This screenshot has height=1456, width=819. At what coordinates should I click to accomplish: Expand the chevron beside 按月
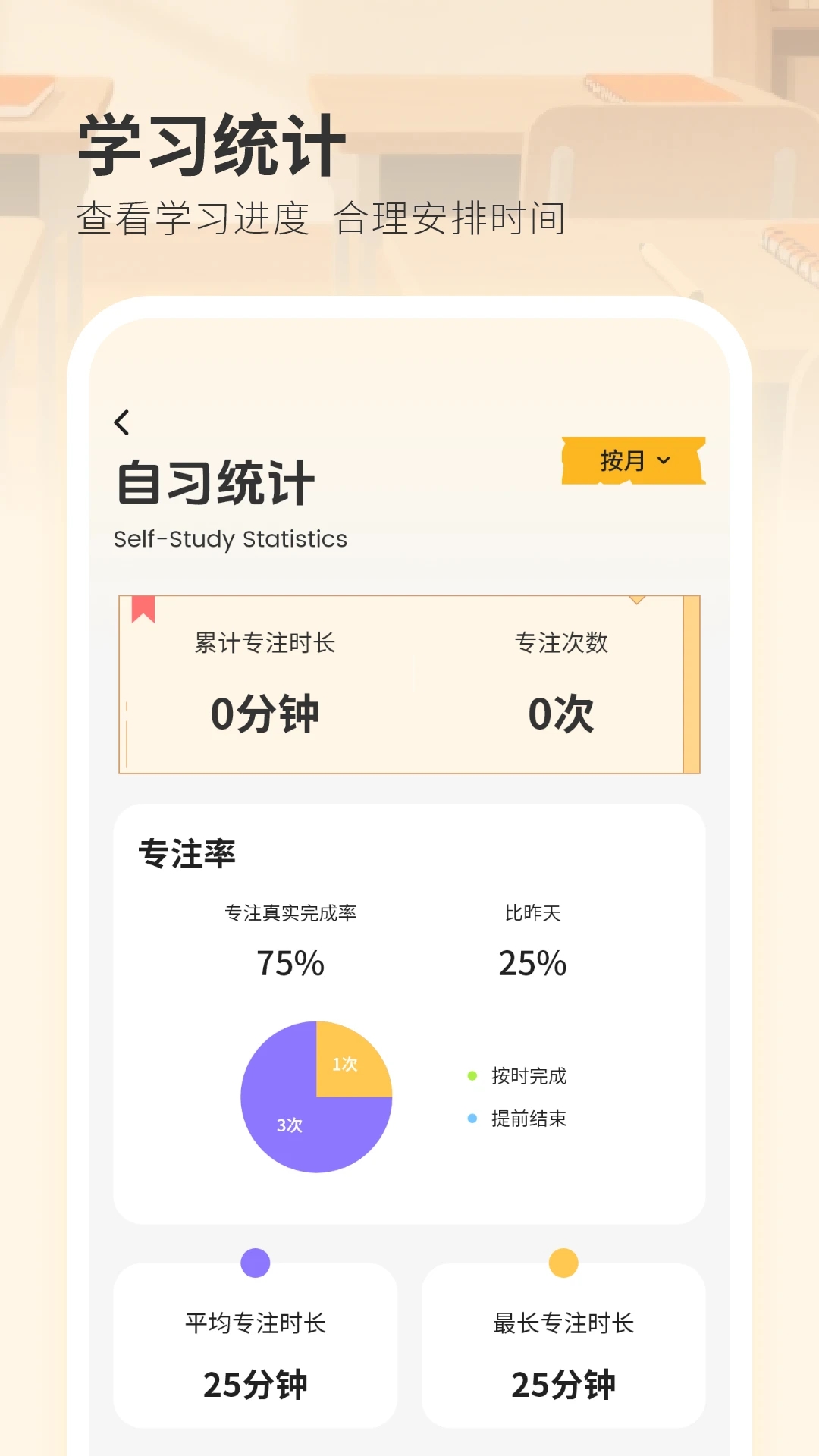(665, 461)
